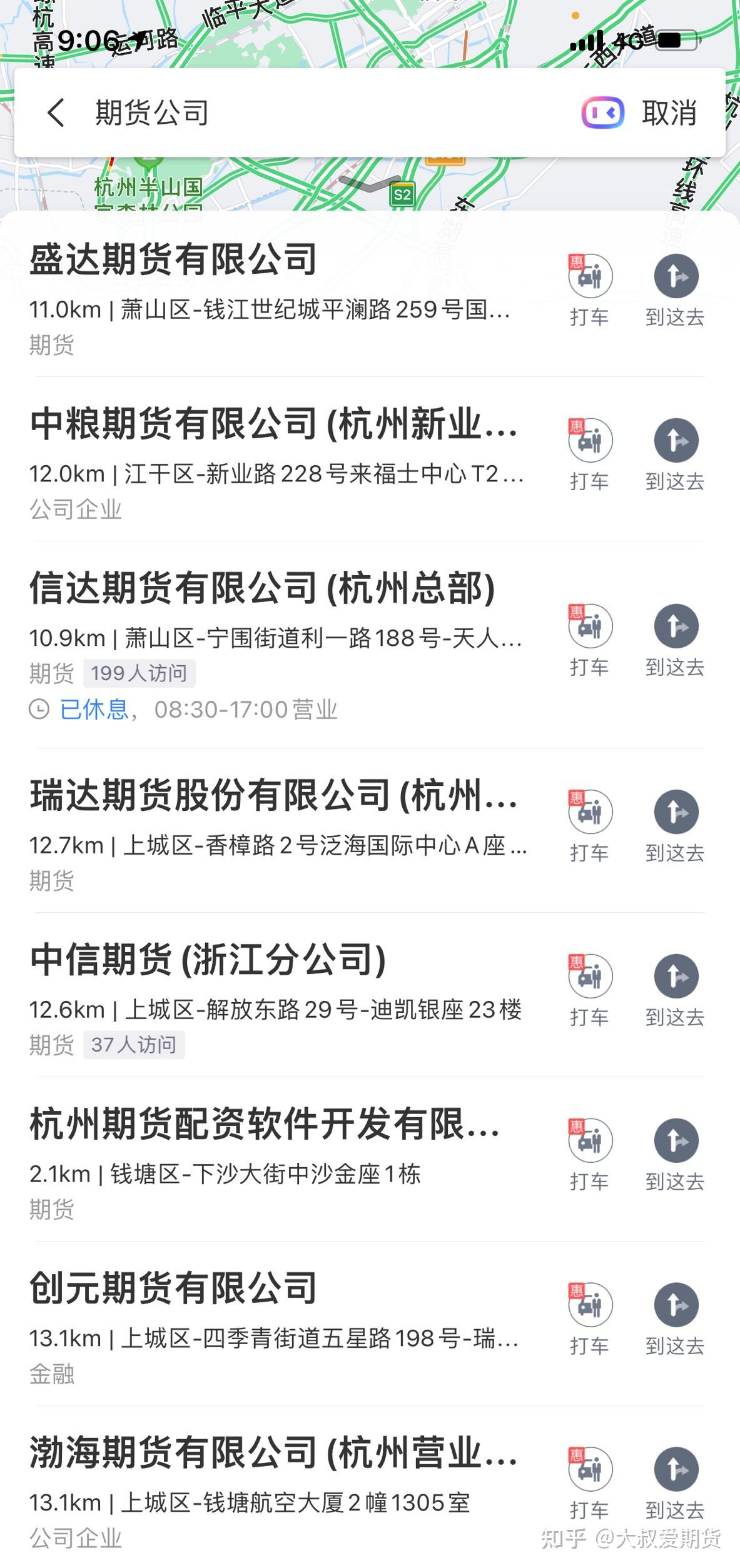Navigate to 中粮期货有限公司 with 到这去
The image size is (740, 1568).
point(676,455)
